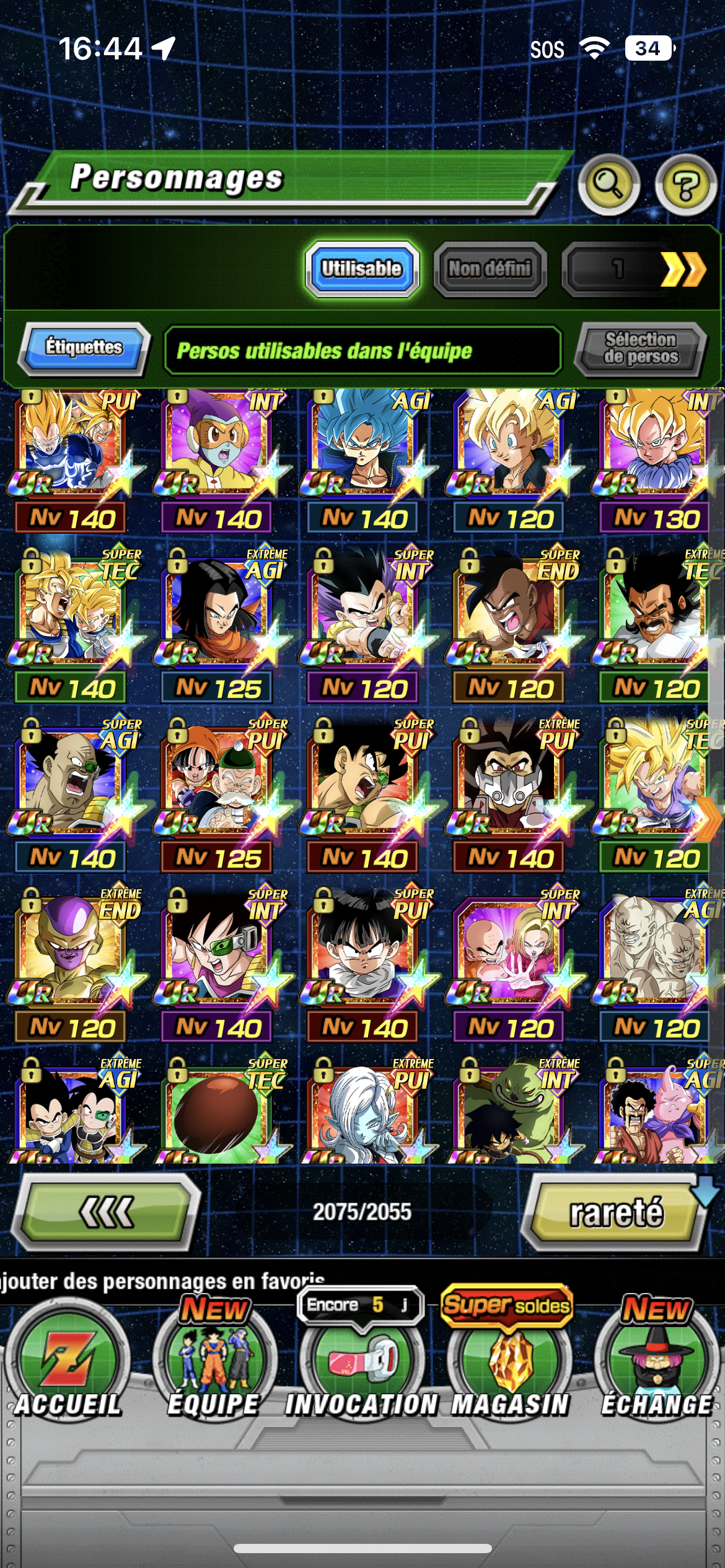Change sorting with the rareté button
The width and height of the screenshot is (725, 1568).
(616, 1213)
